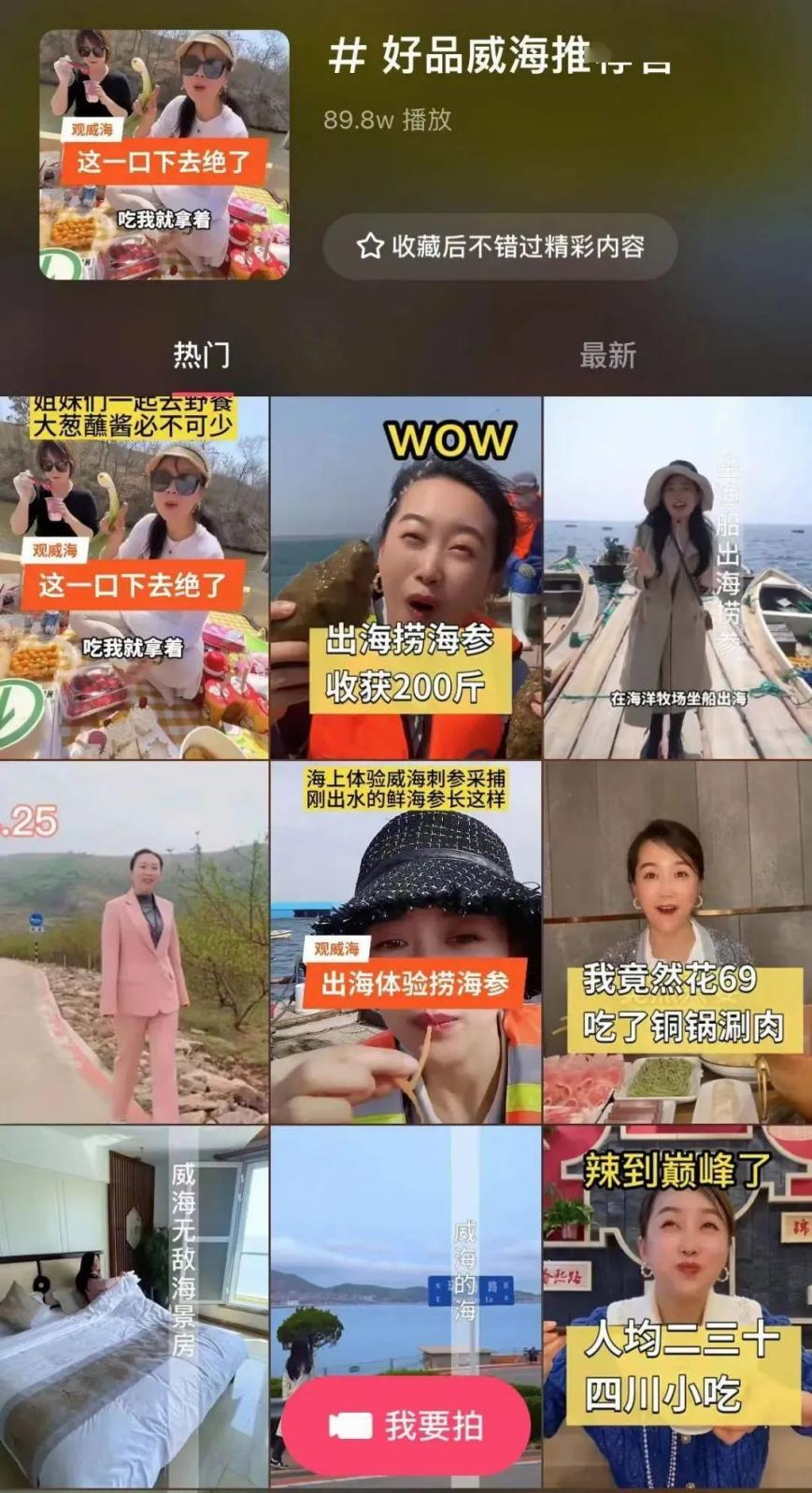Open the hashtag cover image thumbnail
Screen dimensions: 812x1493
tap(164, 155)
